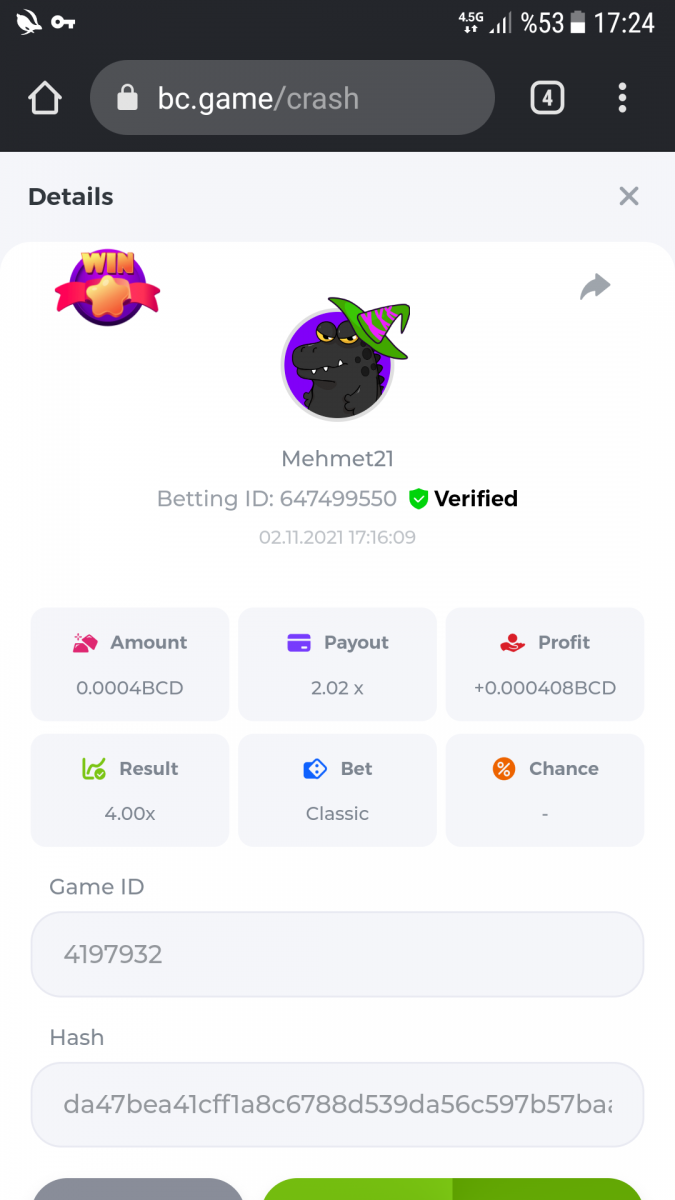Screen dimensions: 675x1200
Task: Tap the Game ID field 4197932
Action: click(x=337, y=954)
